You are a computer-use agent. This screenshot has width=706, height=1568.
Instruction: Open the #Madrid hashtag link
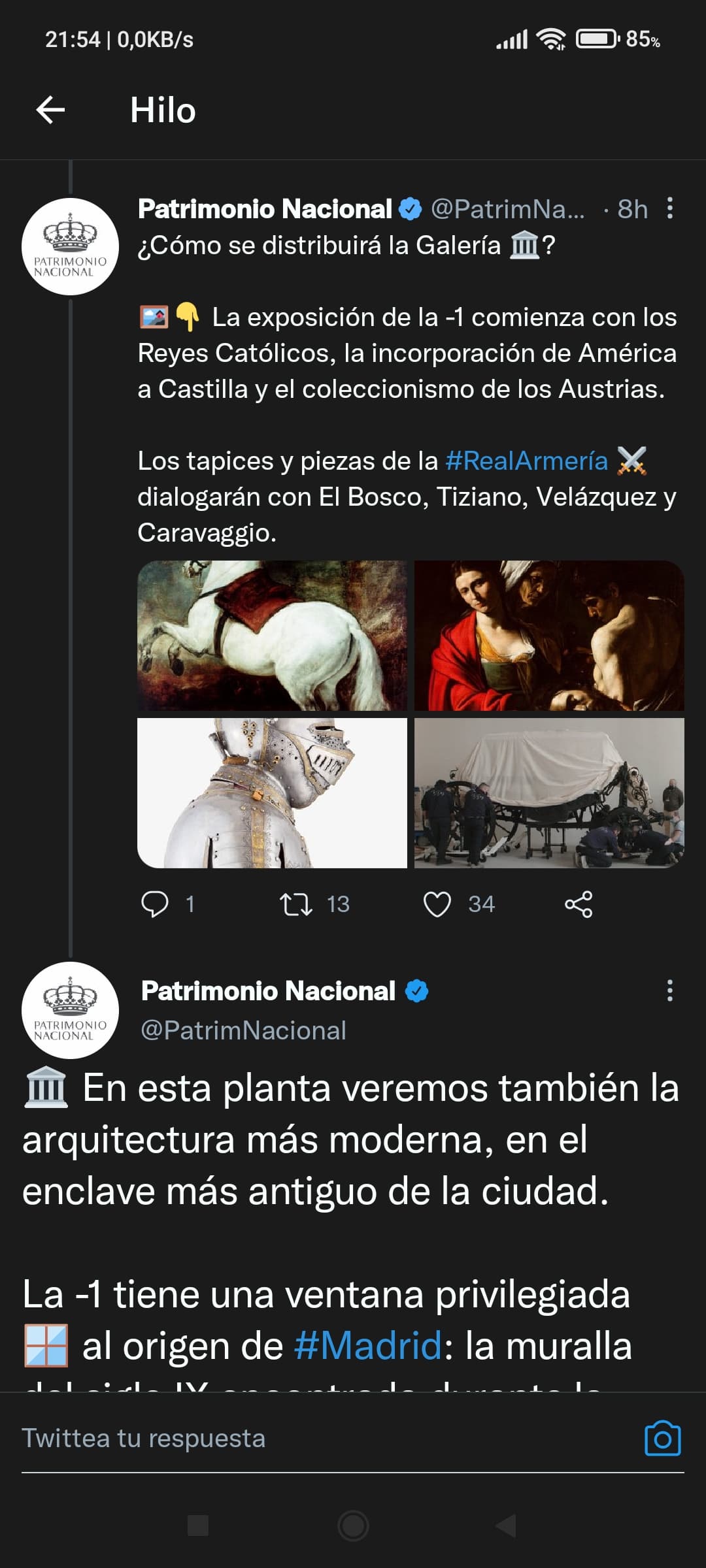pyautogui.click(x=368, y=1347)
